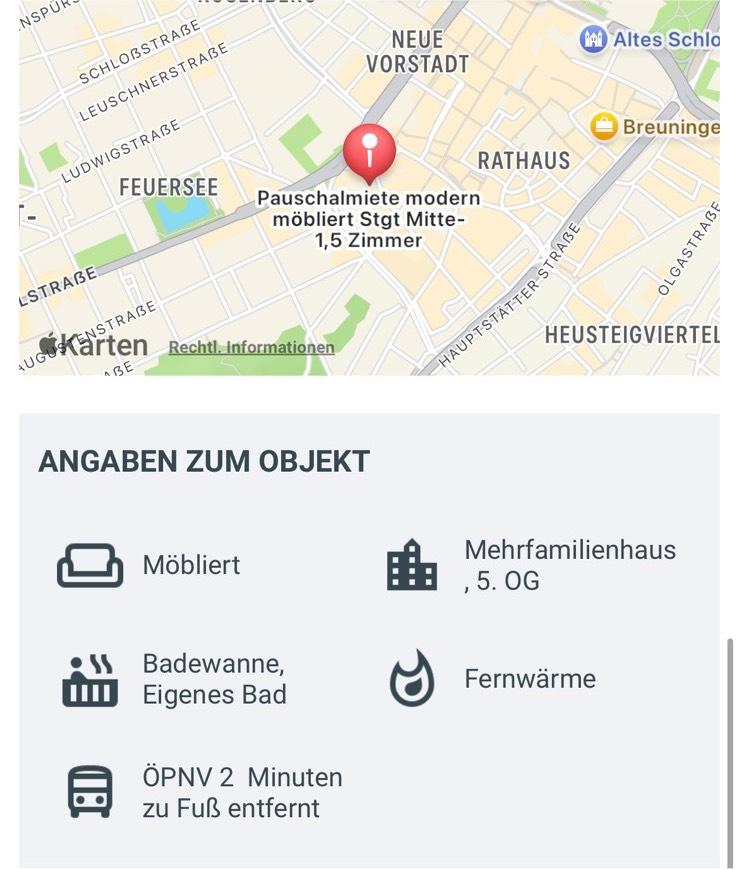Tap the Altes Schloss landmark marker

coord(594,40)
